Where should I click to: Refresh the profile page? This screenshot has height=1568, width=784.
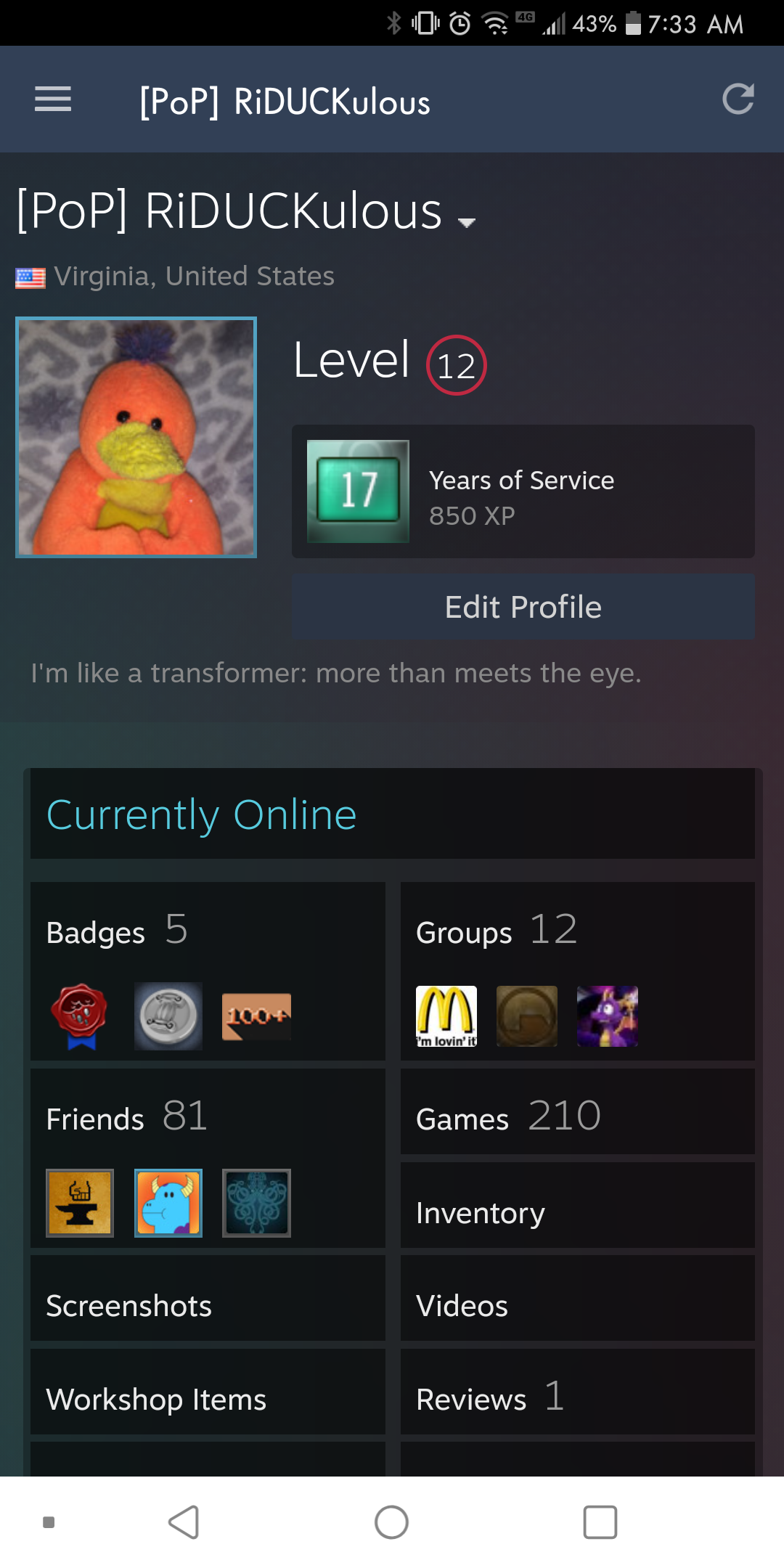click(x=738, y=99)
